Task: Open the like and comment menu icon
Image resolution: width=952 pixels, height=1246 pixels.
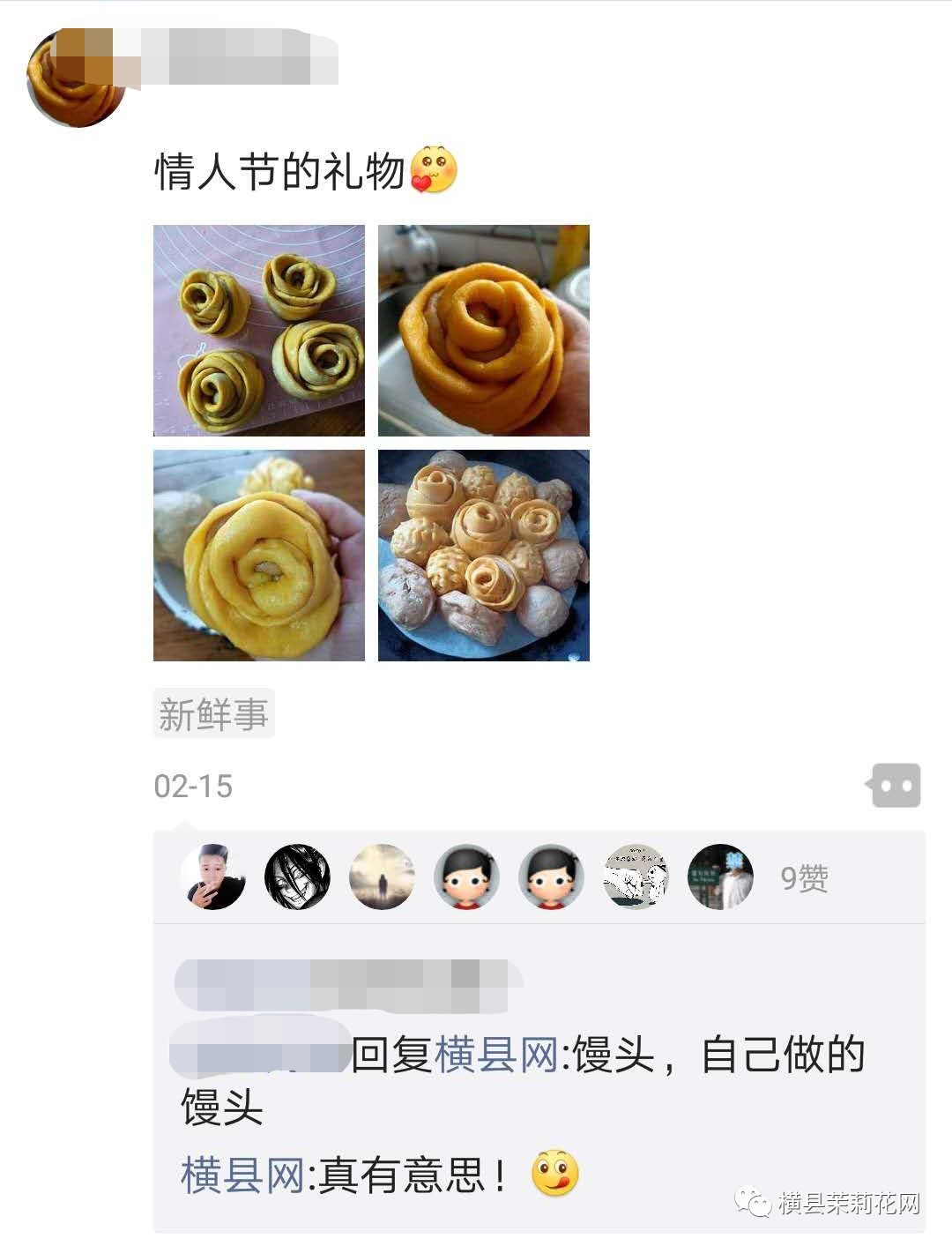Action: pos(894,786)
